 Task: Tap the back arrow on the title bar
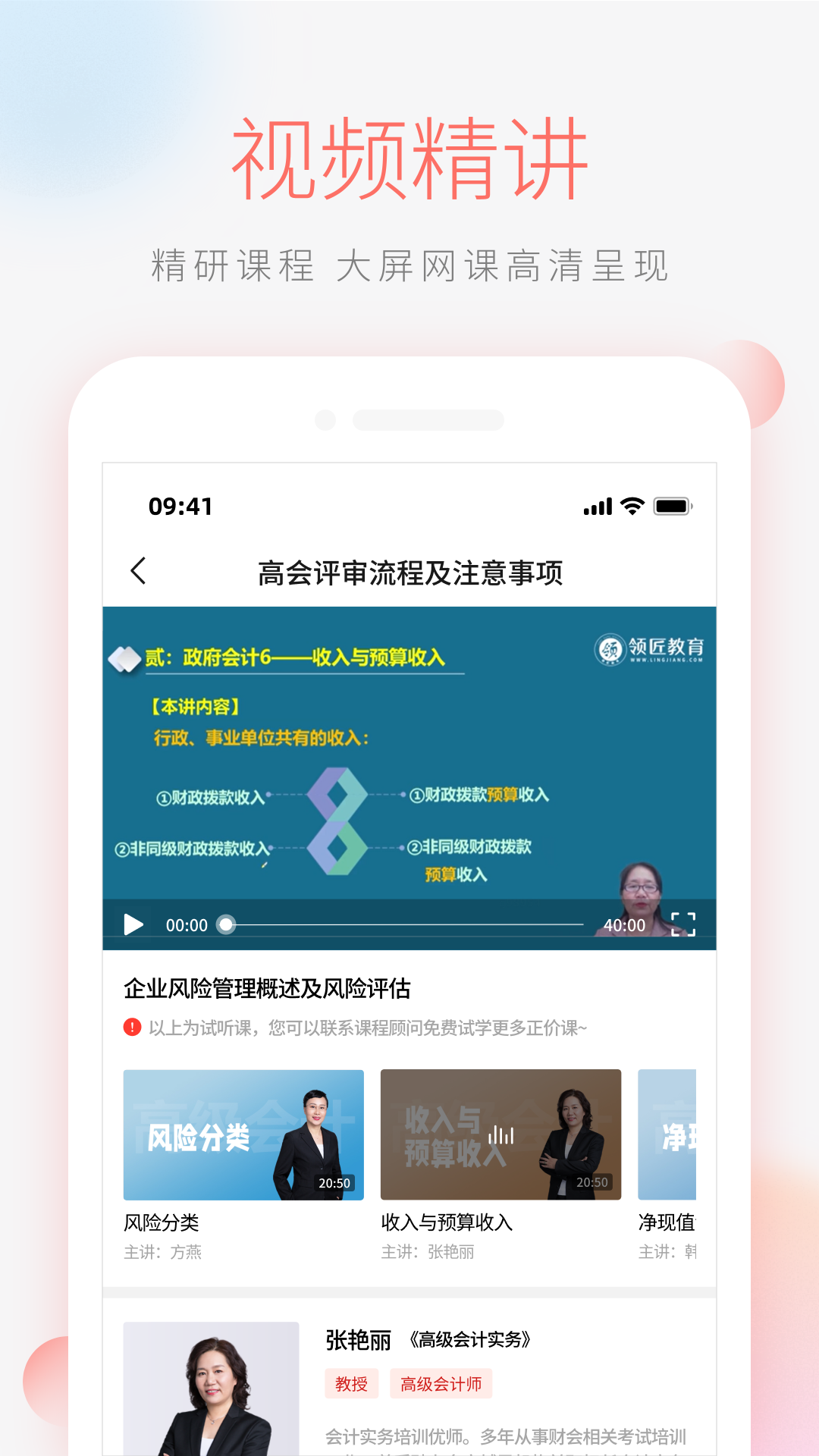[140, 569]
